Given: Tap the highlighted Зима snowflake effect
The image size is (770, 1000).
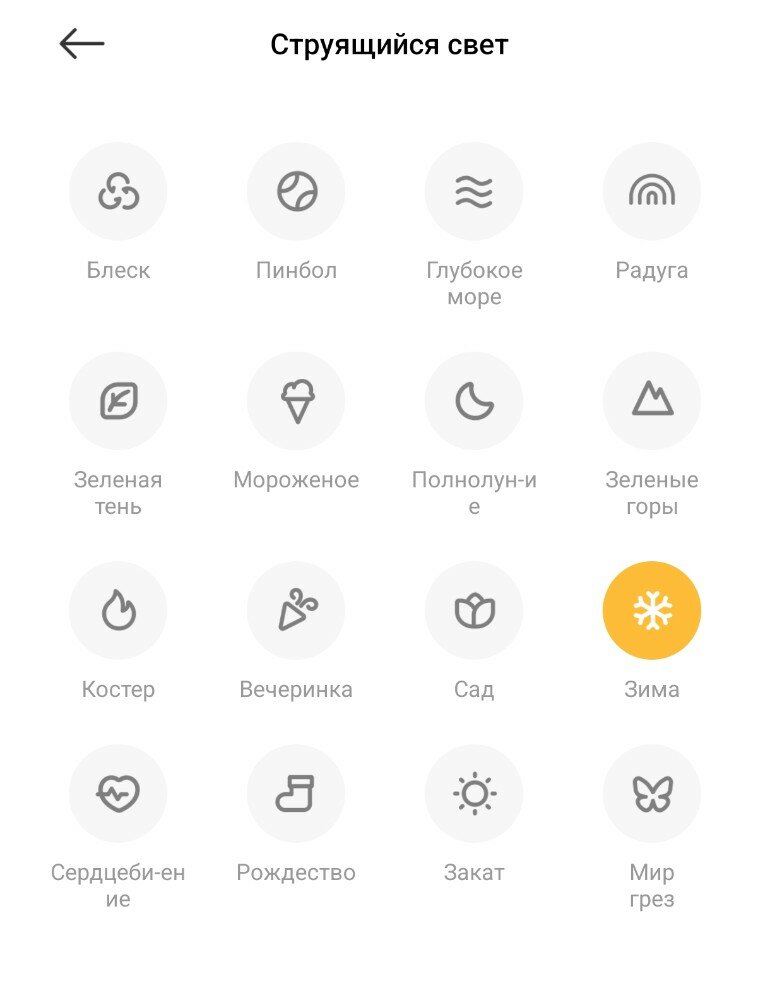Looking at the screenshot, I should point(652,610).
